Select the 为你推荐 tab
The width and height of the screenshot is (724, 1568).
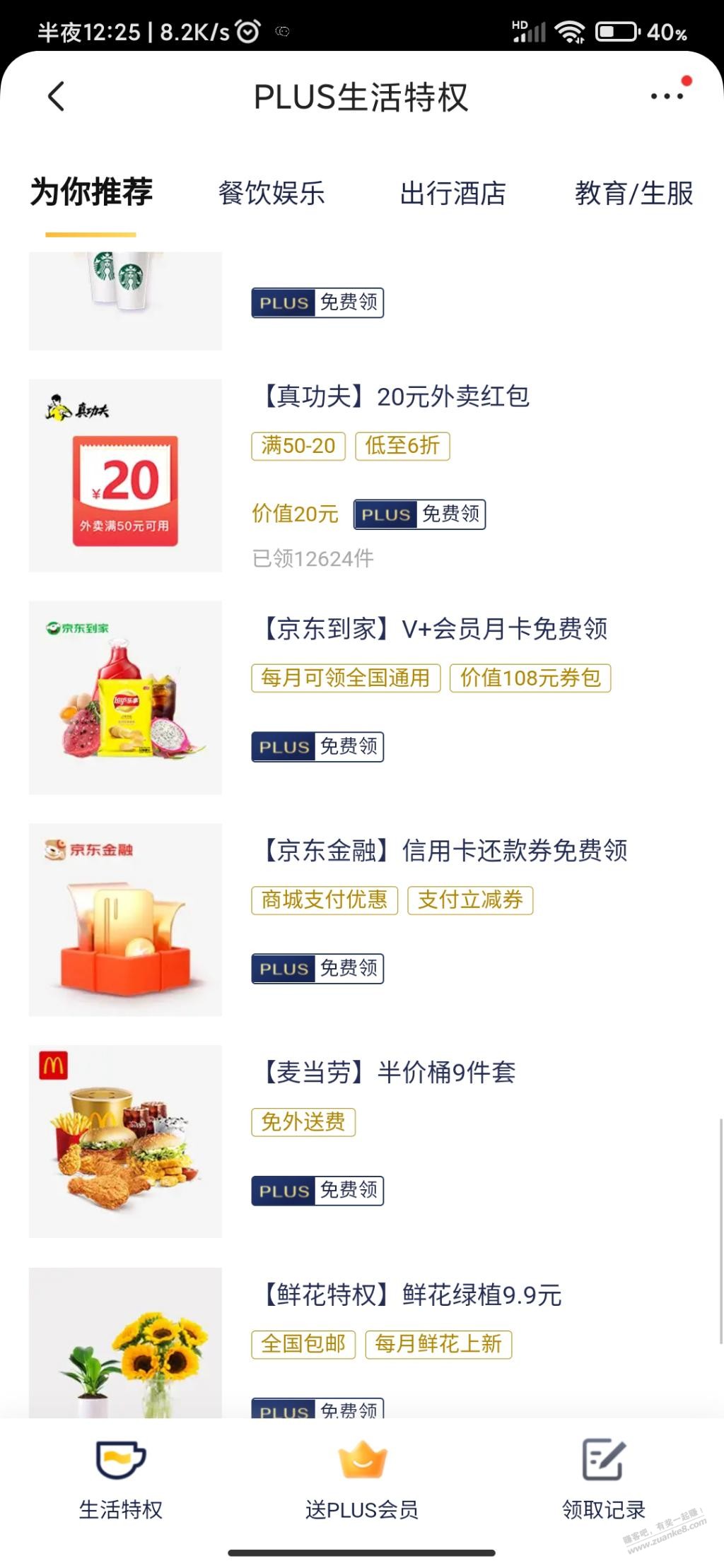pos(91,192)
